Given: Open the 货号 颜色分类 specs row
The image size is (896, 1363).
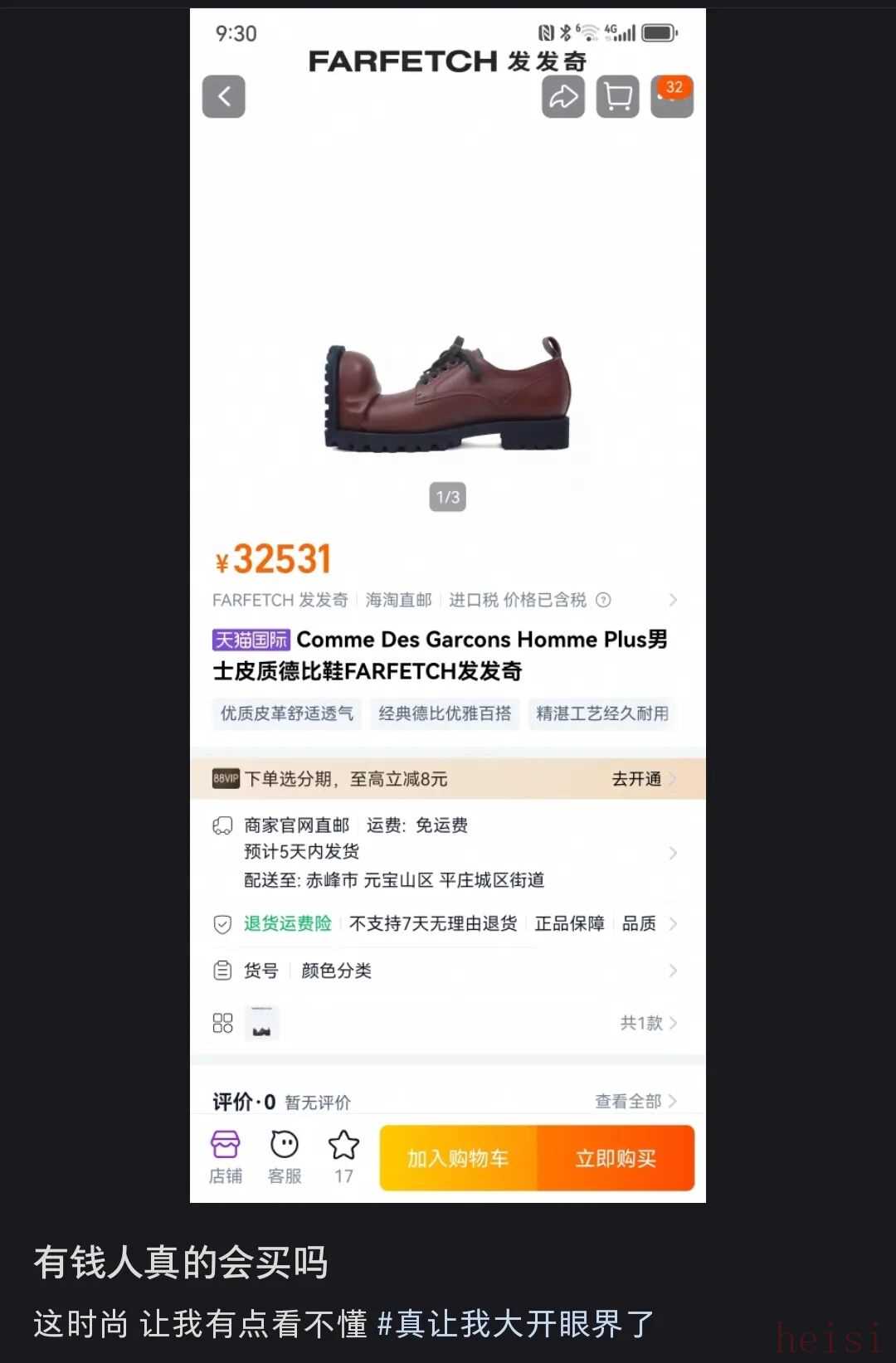Looking at the screenshot, I should pyautogui.click(x=448, y=971).
